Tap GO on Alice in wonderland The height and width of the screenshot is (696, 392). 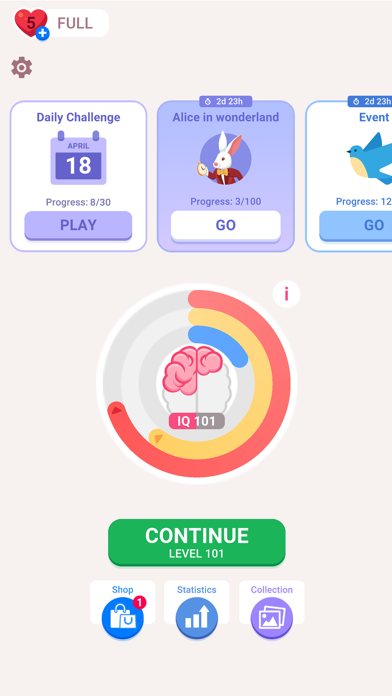coord(226,225)
